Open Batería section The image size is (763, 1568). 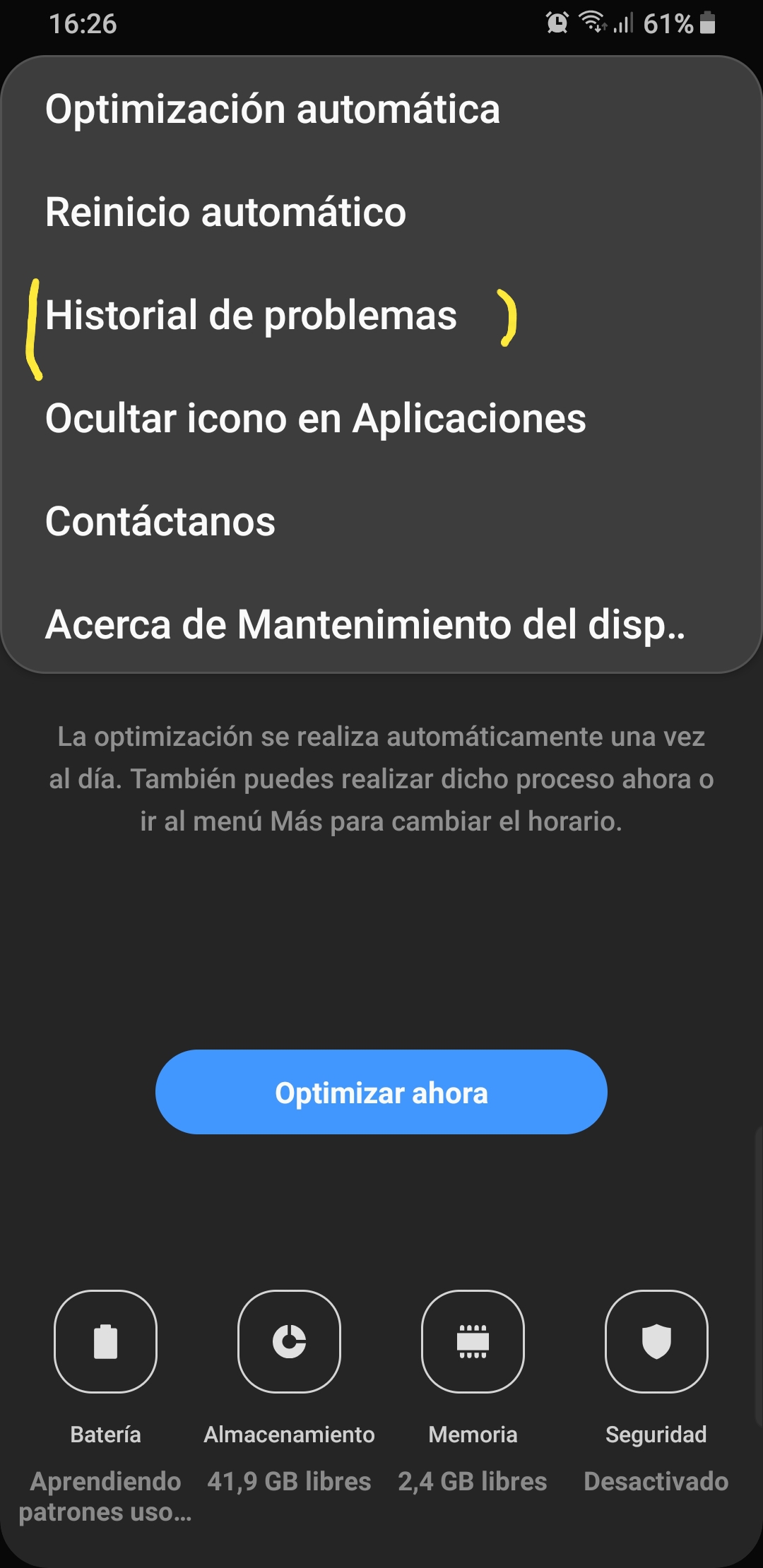coord(105,1342)
